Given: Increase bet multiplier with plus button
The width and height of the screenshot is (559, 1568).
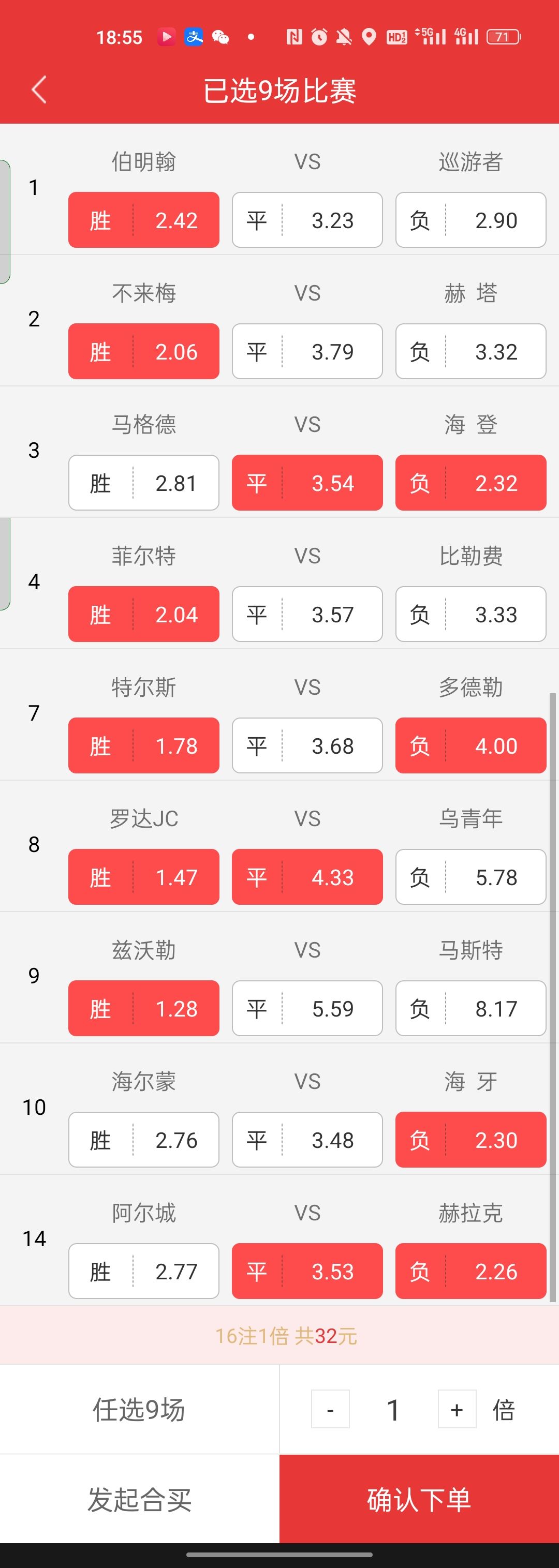Looking at the screenshot, I should tap(457, 1409).
